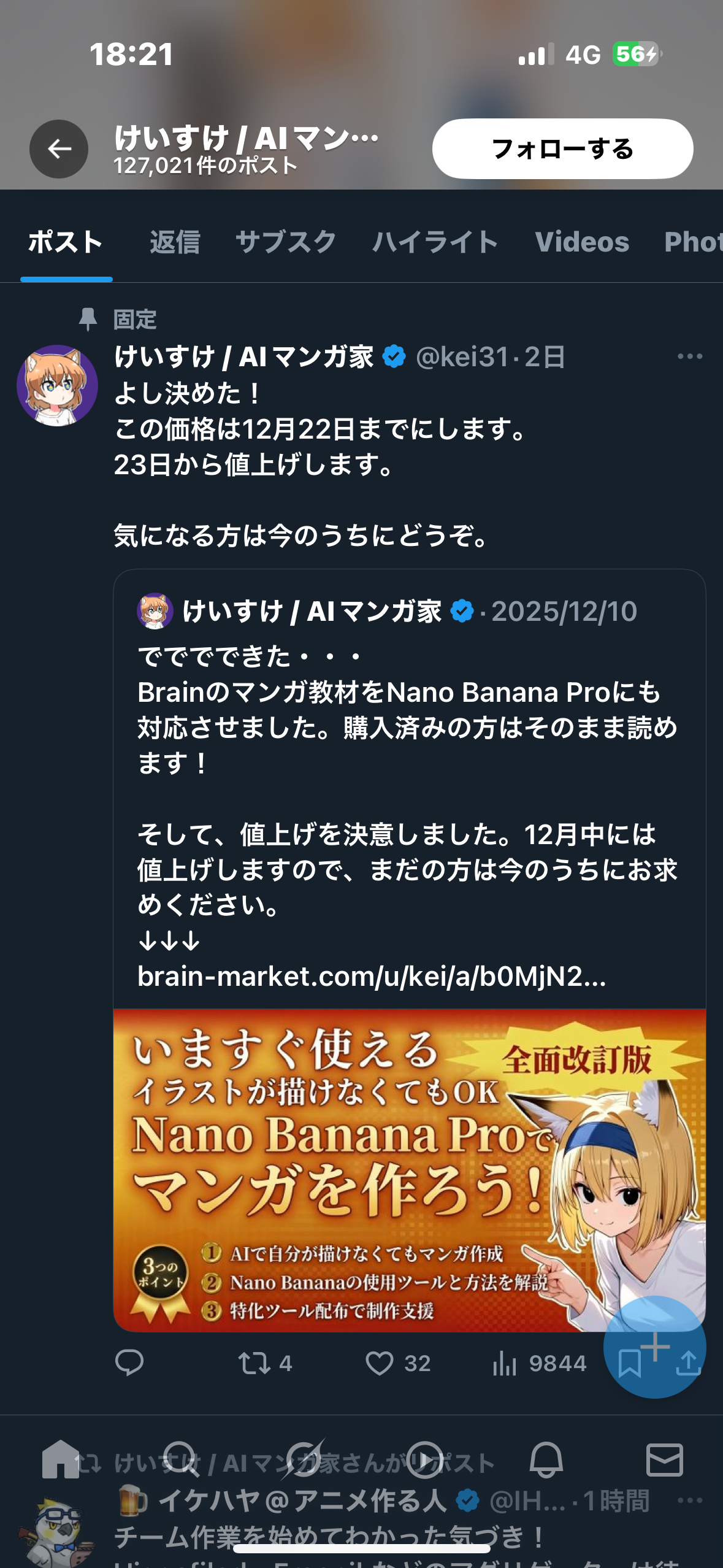
Task: Open the Search tab
Action: [181, 1459]
